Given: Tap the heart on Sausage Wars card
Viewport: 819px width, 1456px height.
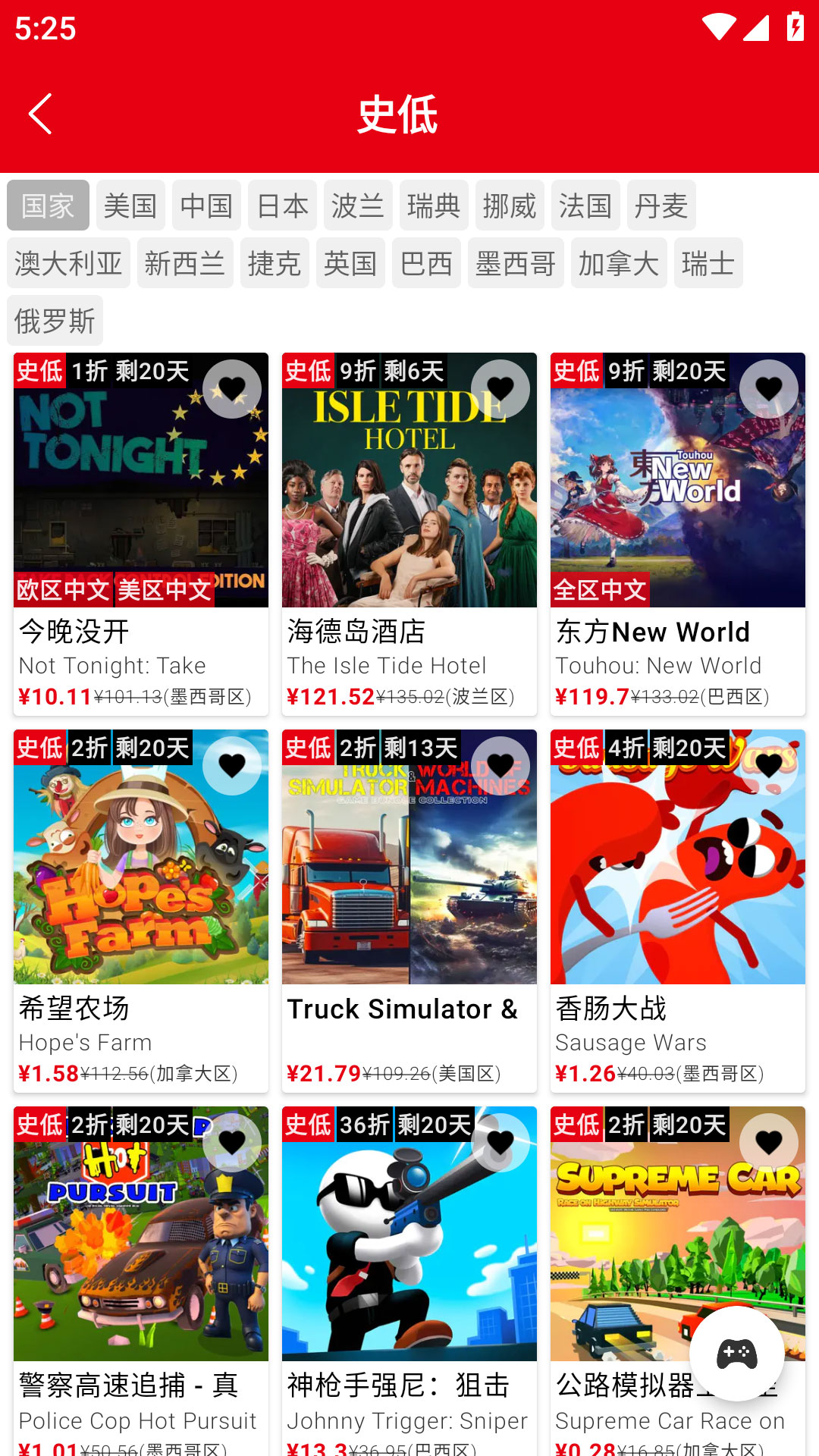Looking at the screenshot, I should point(770,765).
